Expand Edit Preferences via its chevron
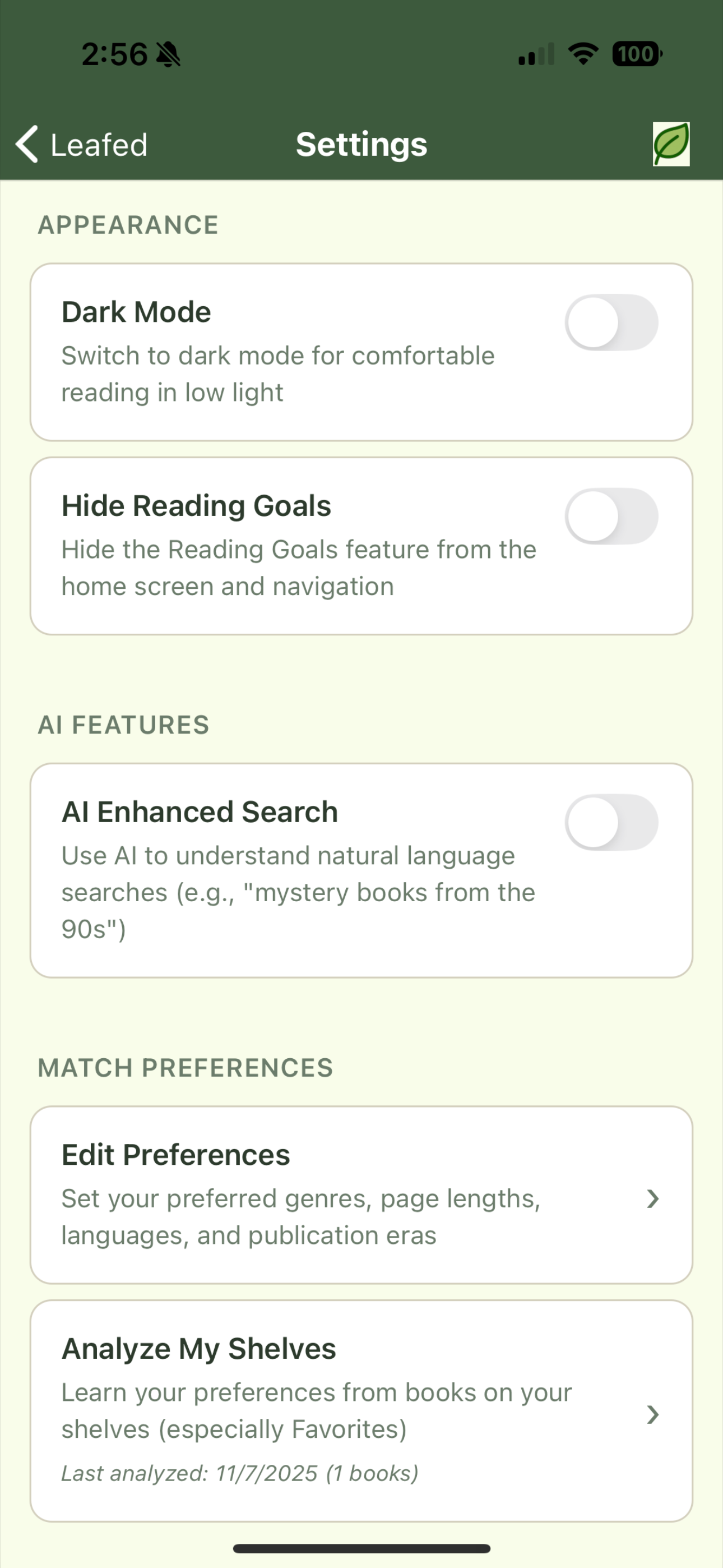This screenshot has height=1568, width=723. [x=653, y=1198]
